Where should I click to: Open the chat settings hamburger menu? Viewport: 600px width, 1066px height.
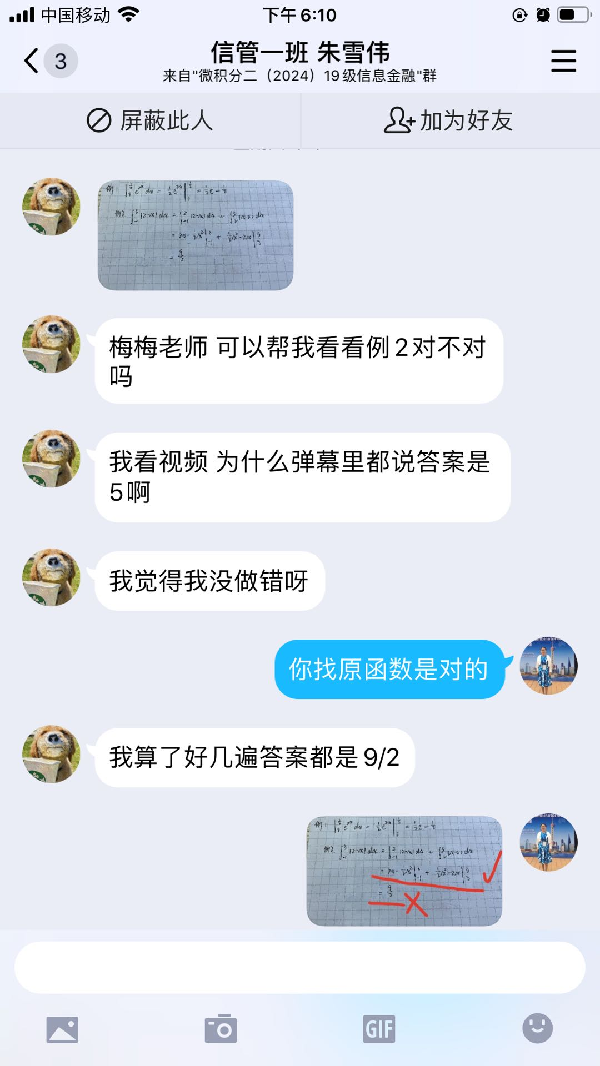[564, 61]
